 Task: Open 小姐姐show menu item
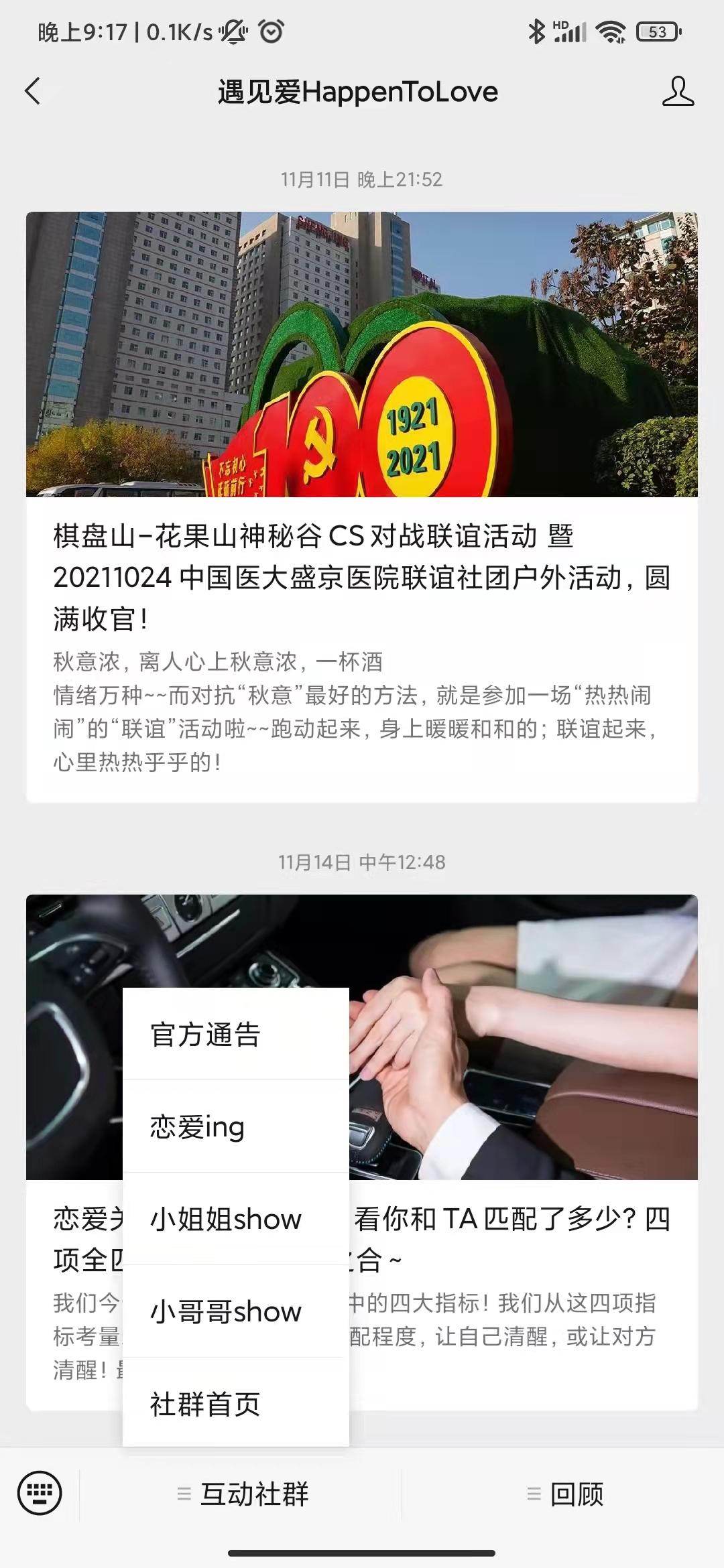[235, 1219]
